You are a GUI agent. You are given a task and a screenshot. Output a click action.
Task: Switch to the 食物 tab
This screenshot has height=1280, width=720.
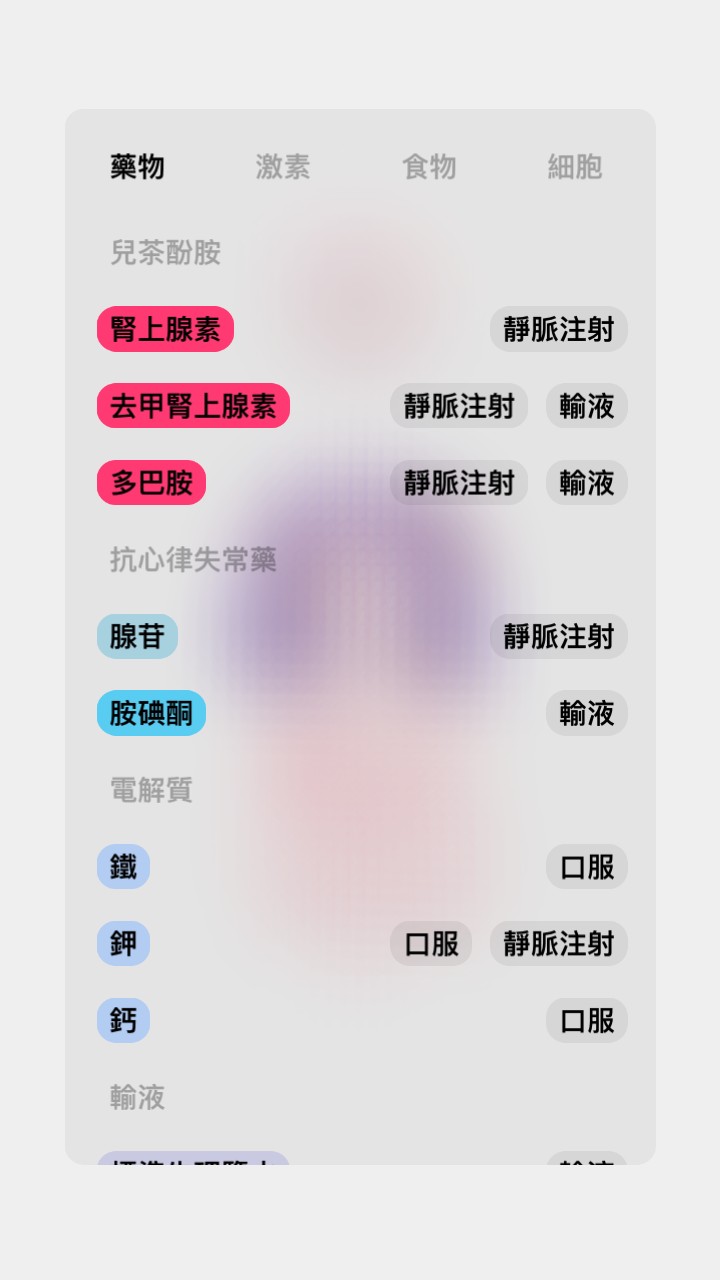click(x=429, y=167)
